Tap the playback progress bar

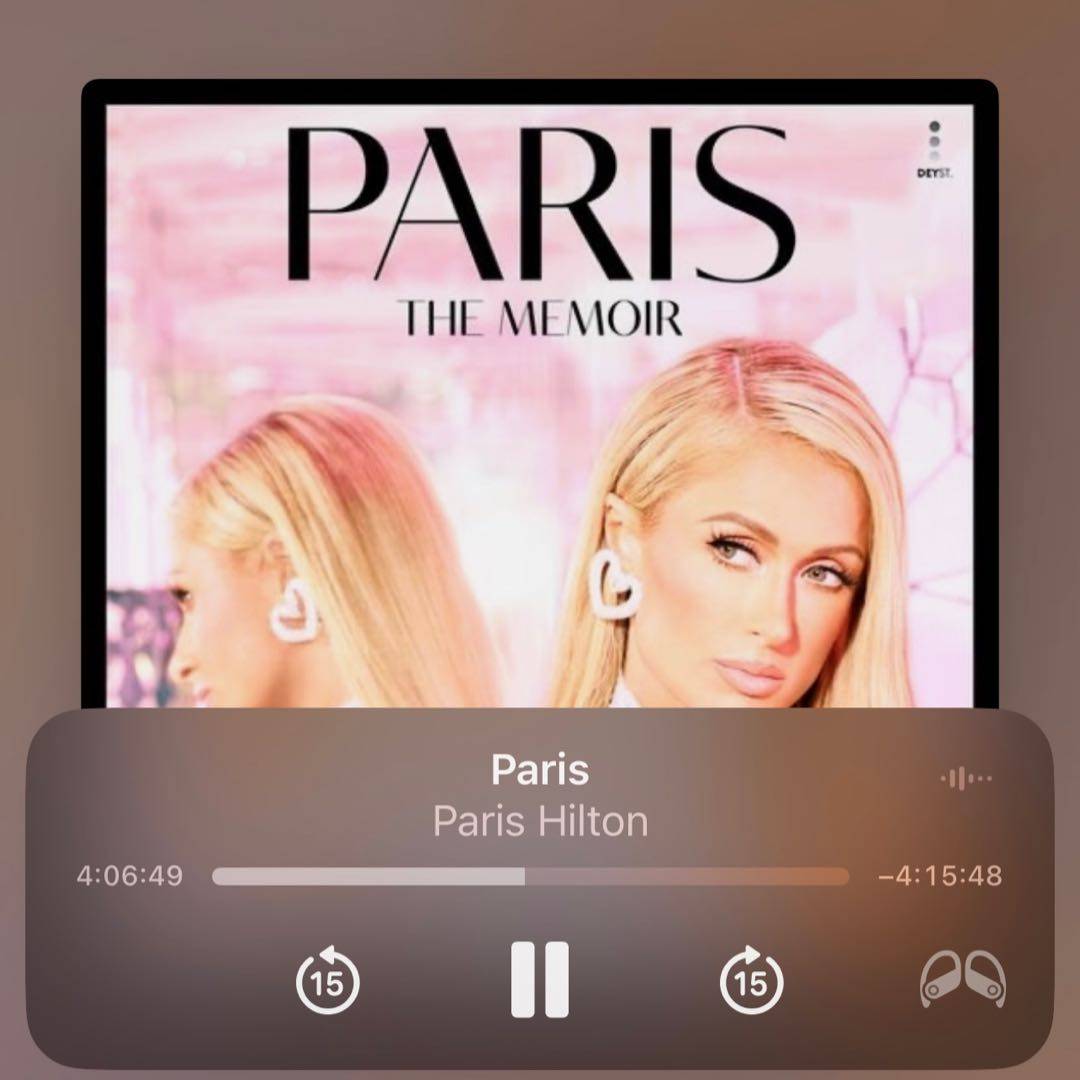pyautogui.click(x=530, y=877)
